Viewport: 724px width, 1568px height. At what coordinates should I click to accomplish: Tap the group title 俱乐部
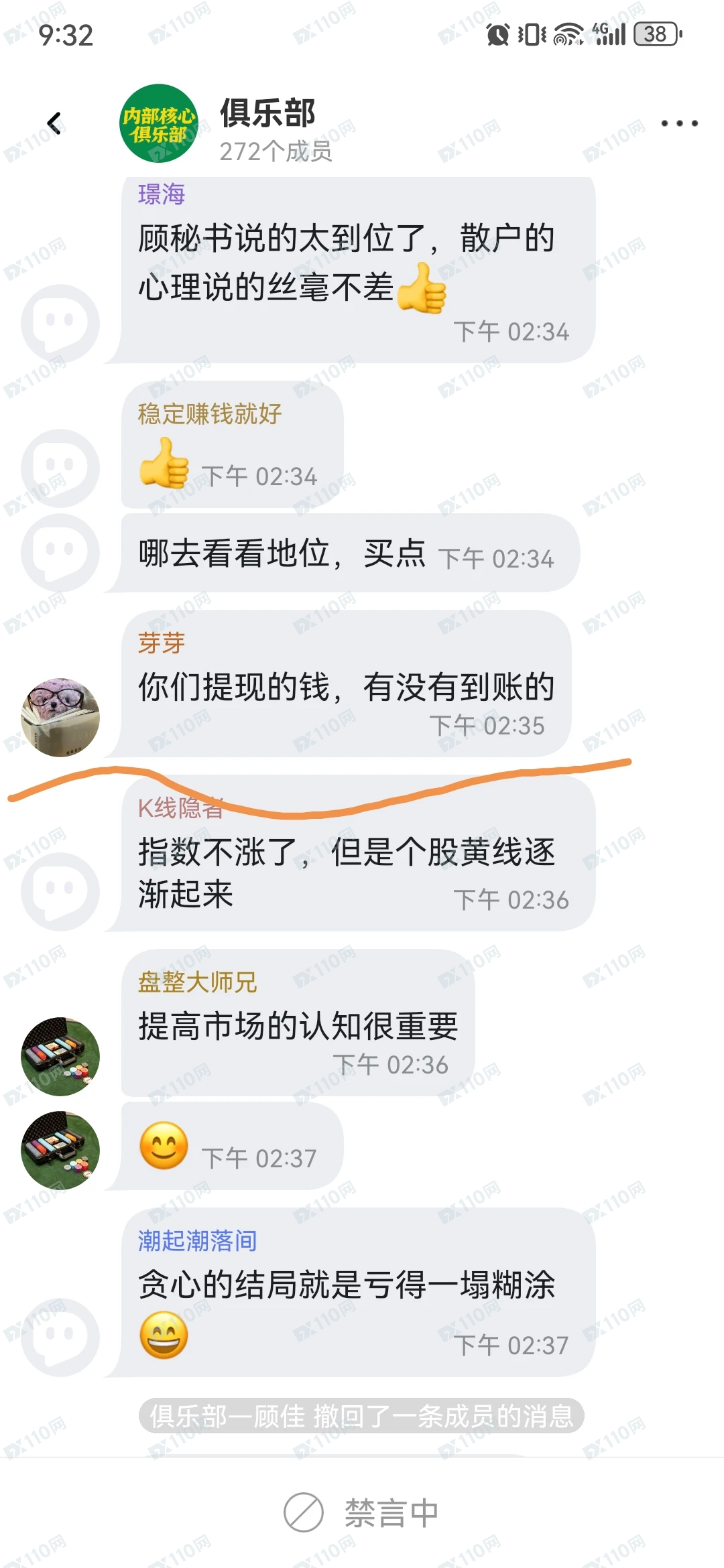(x=268, y=114)
